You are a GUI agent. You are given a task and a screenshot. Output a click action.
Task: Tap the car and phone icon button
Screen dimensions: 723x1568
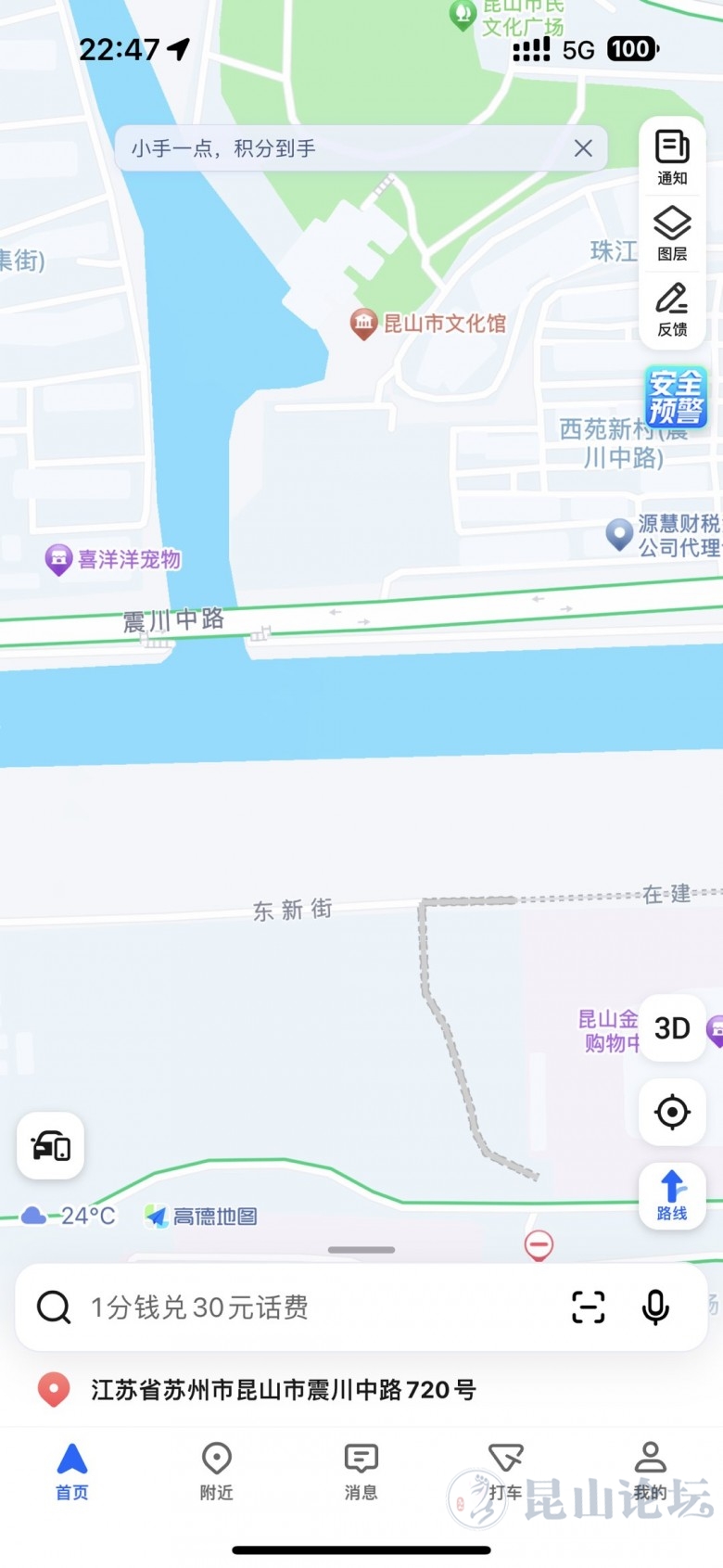pyautogui.click(x=51, y=1146)
